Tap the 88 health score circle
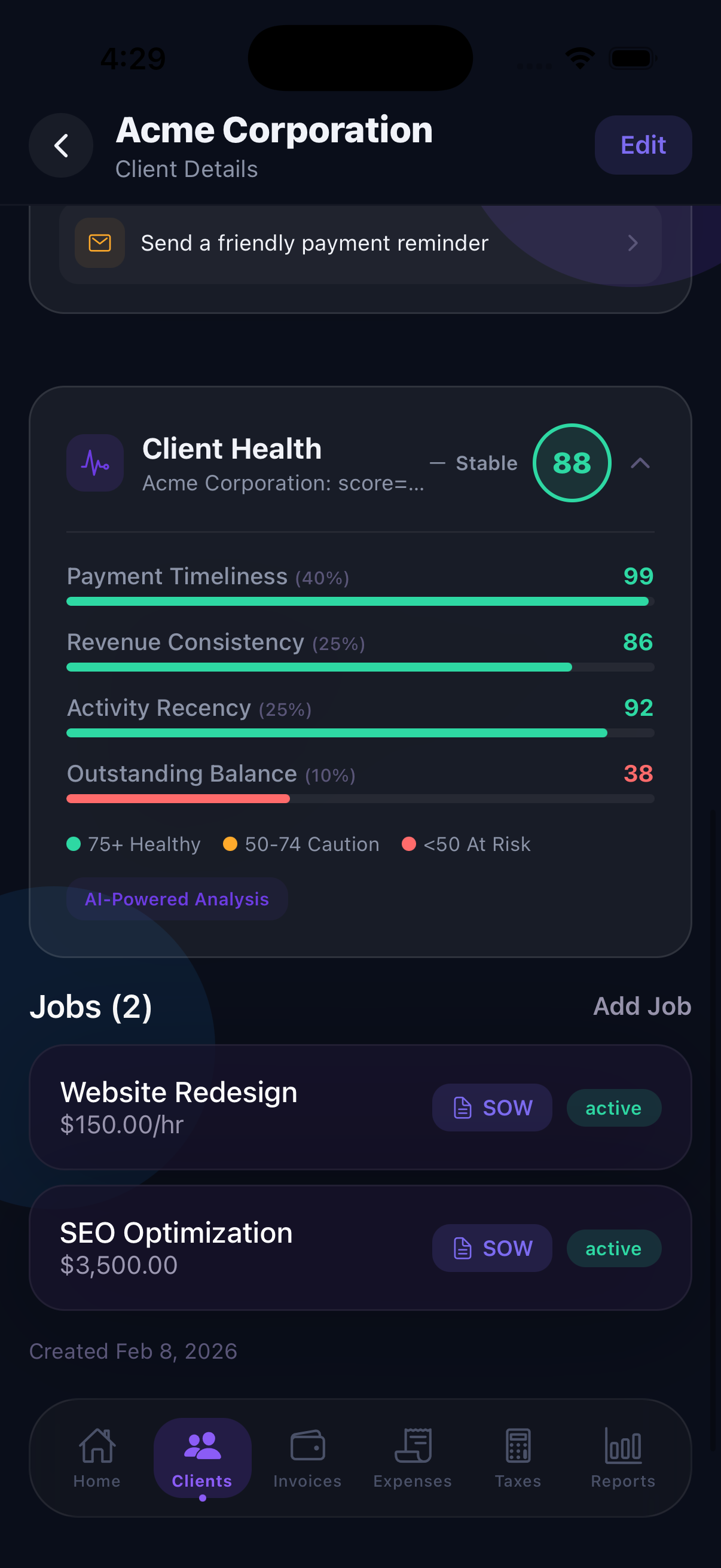The image size is (721, 1568). tap(572, 463)
